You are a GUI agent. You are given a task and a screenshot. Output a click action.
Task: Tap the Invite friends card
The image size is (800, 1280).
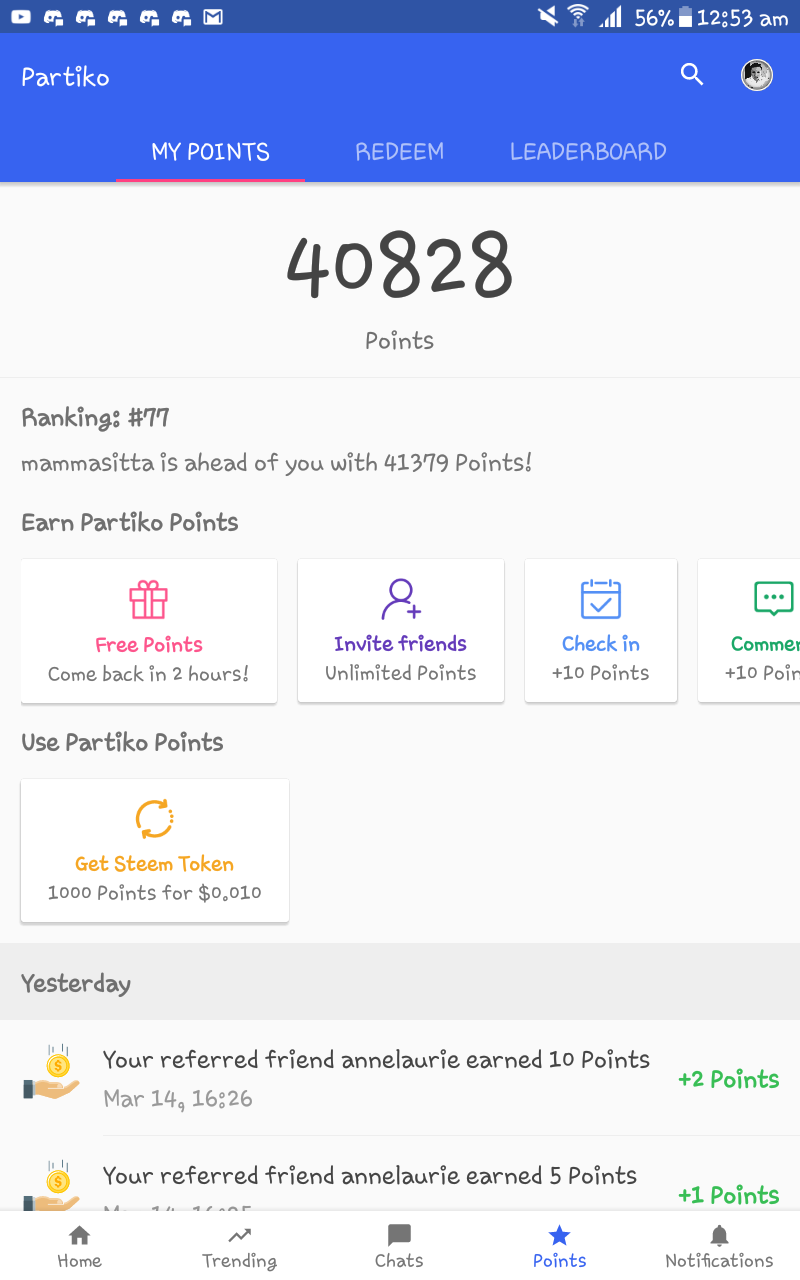(400, 630)
